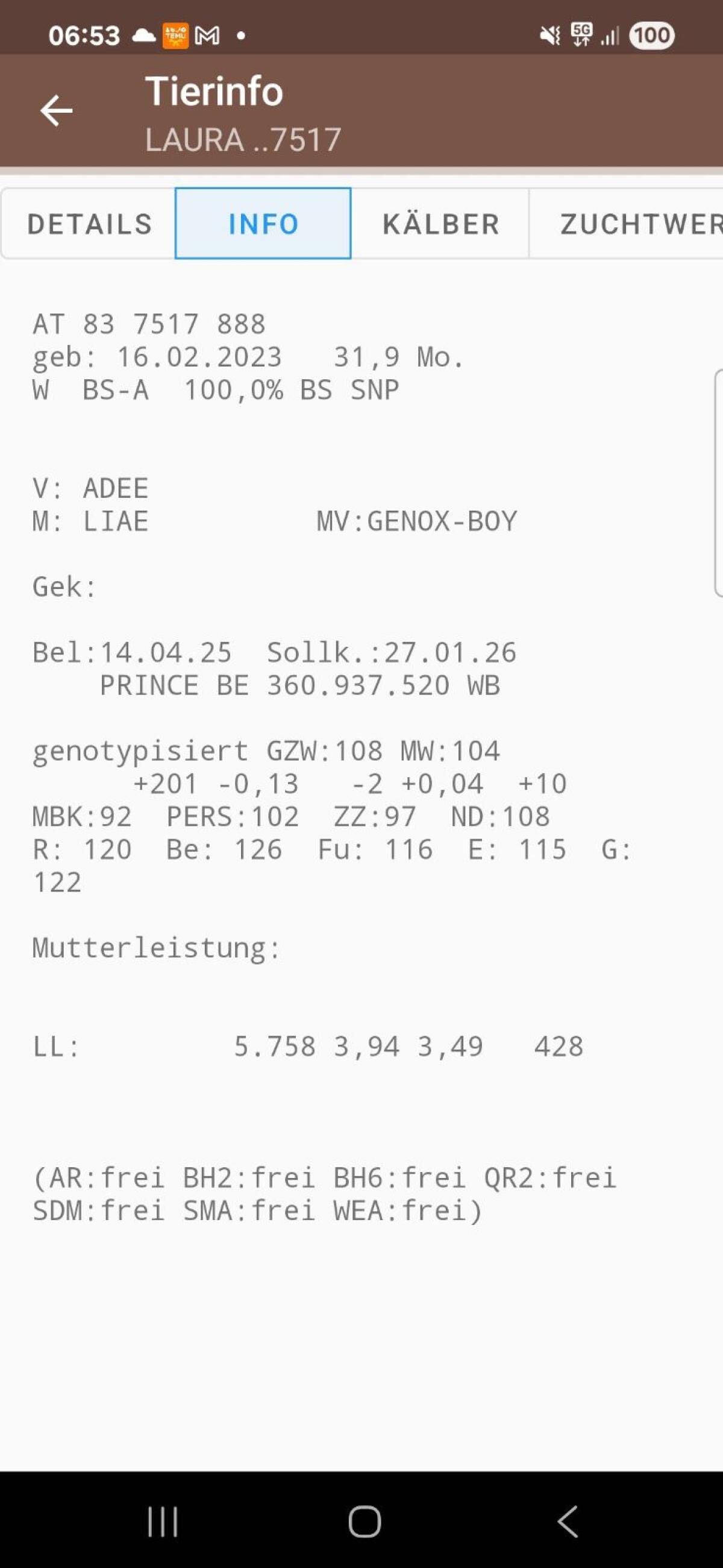Select the Info tab
723x1568 pixels.
pos(263,224)
